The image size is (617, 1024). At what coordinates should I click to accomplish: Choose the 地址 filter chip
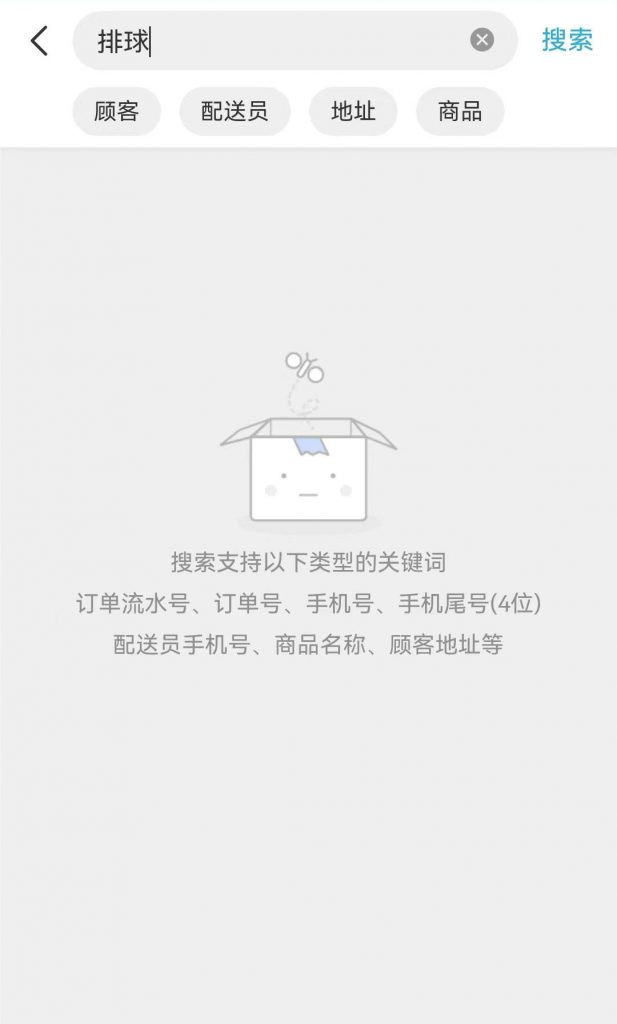coord(353,111)
